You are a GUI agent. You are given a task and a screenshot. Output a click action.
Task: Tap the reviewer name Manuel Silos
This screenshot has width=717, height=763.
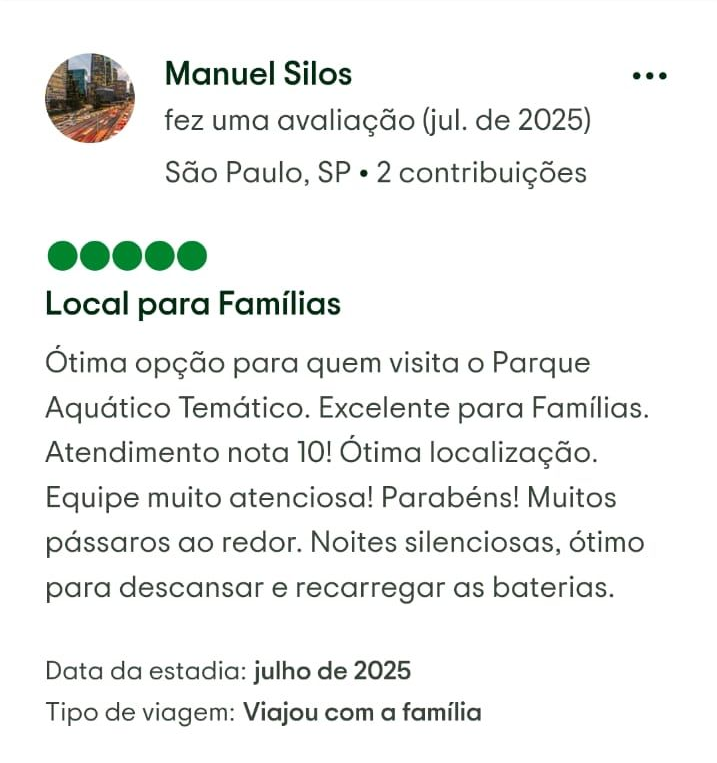258,74
